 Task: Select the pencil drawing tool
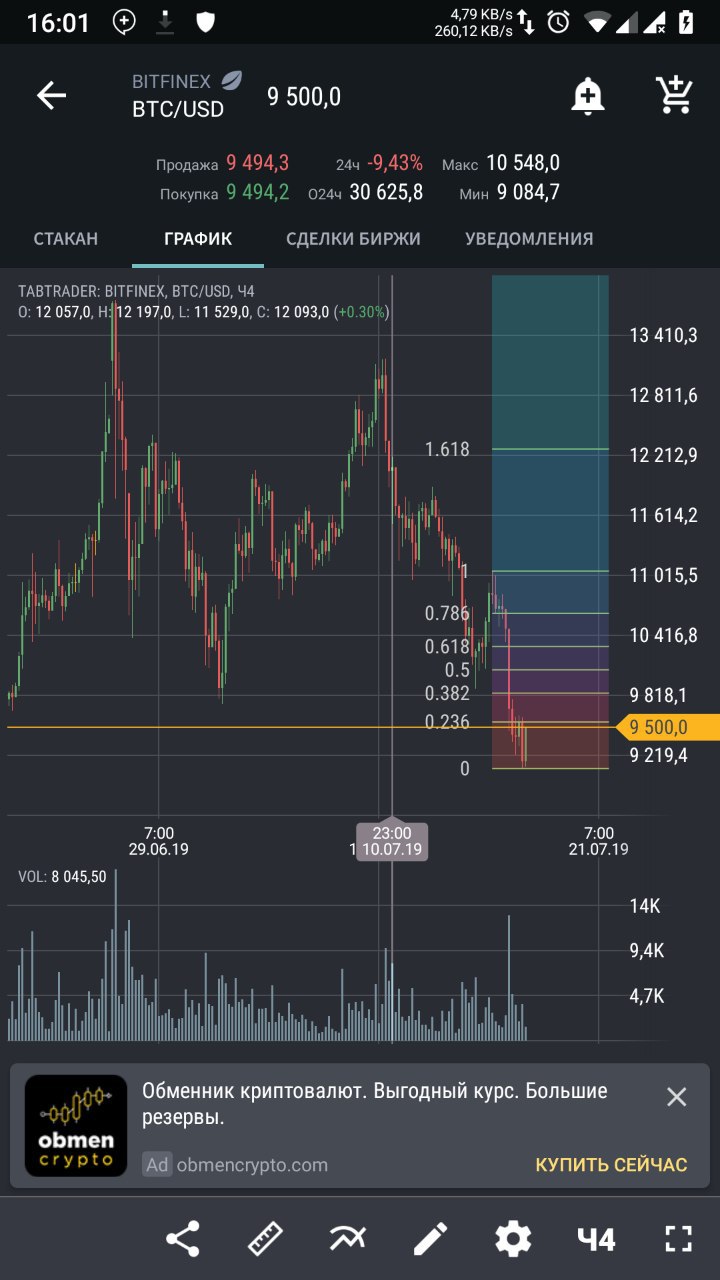(430, 1240)
